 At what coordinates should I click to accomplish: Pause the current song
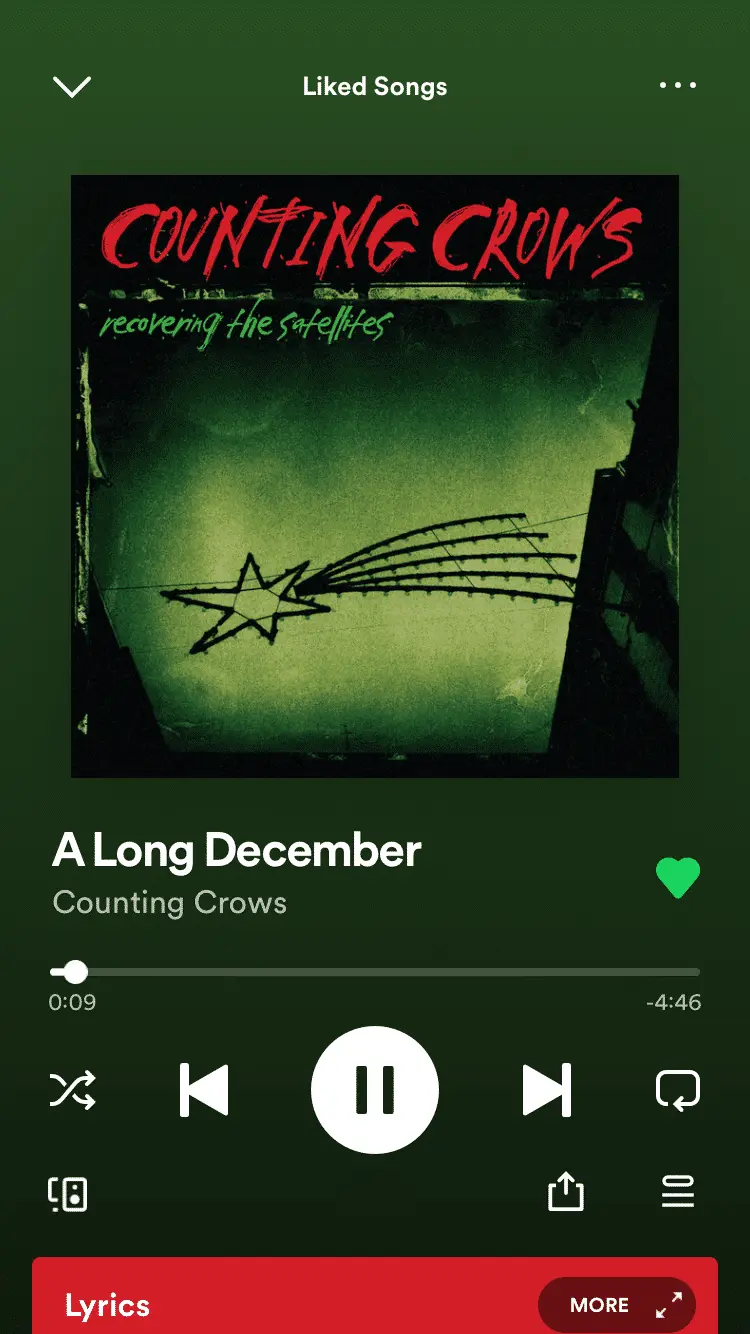(x=375, y=1089)
